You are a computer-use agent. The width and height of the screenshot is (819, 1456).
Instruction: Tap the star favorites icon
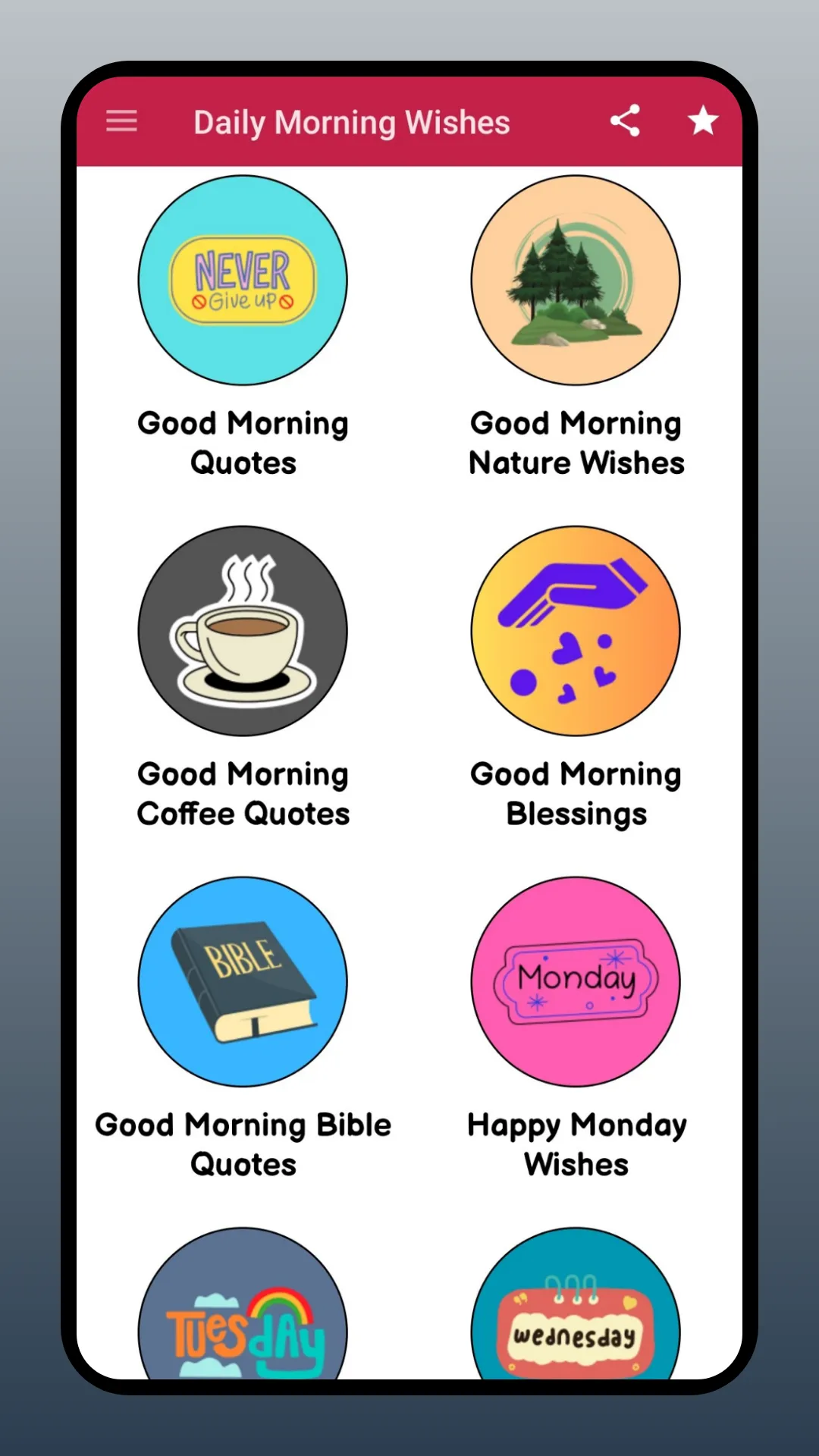click(x=703, y=121)
